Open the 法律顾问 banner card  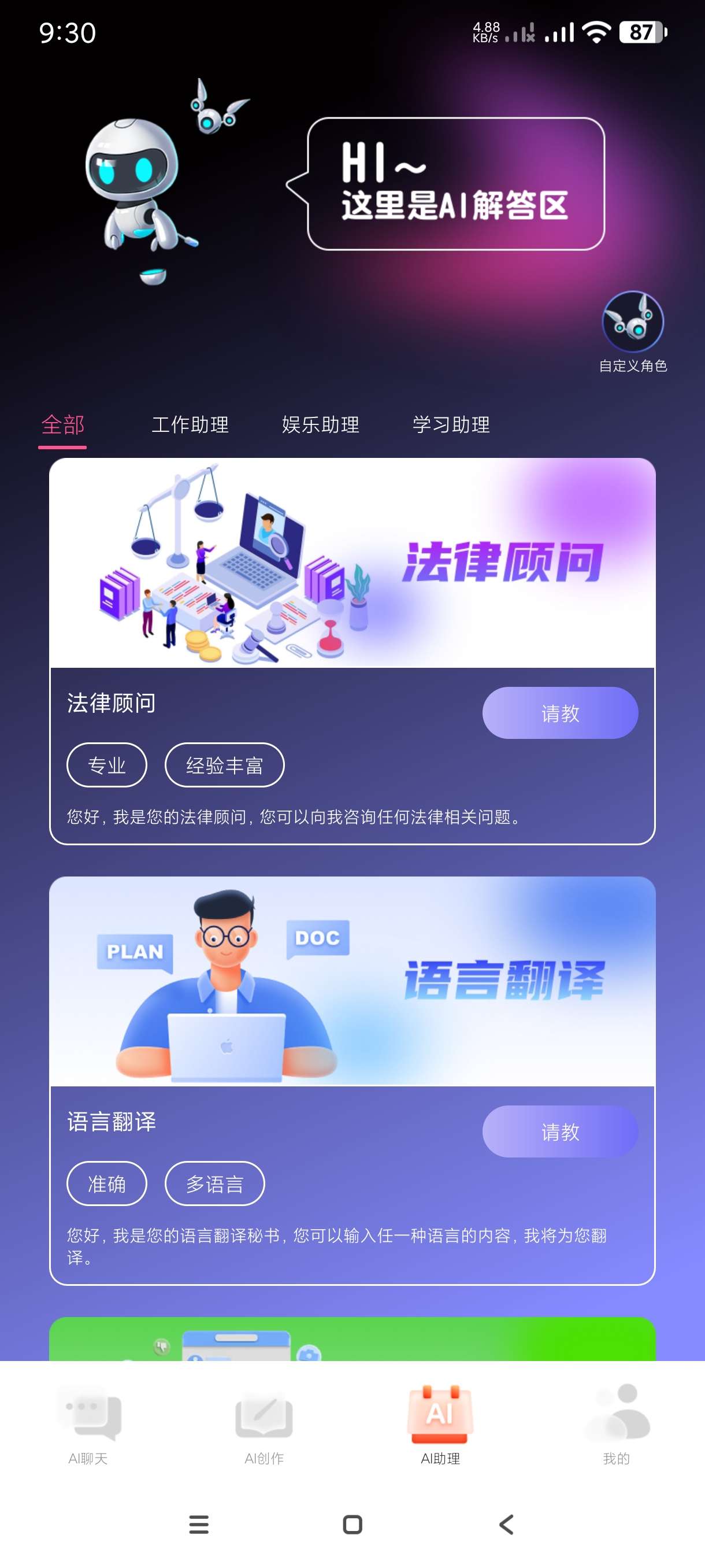click(x=352, y=563)
